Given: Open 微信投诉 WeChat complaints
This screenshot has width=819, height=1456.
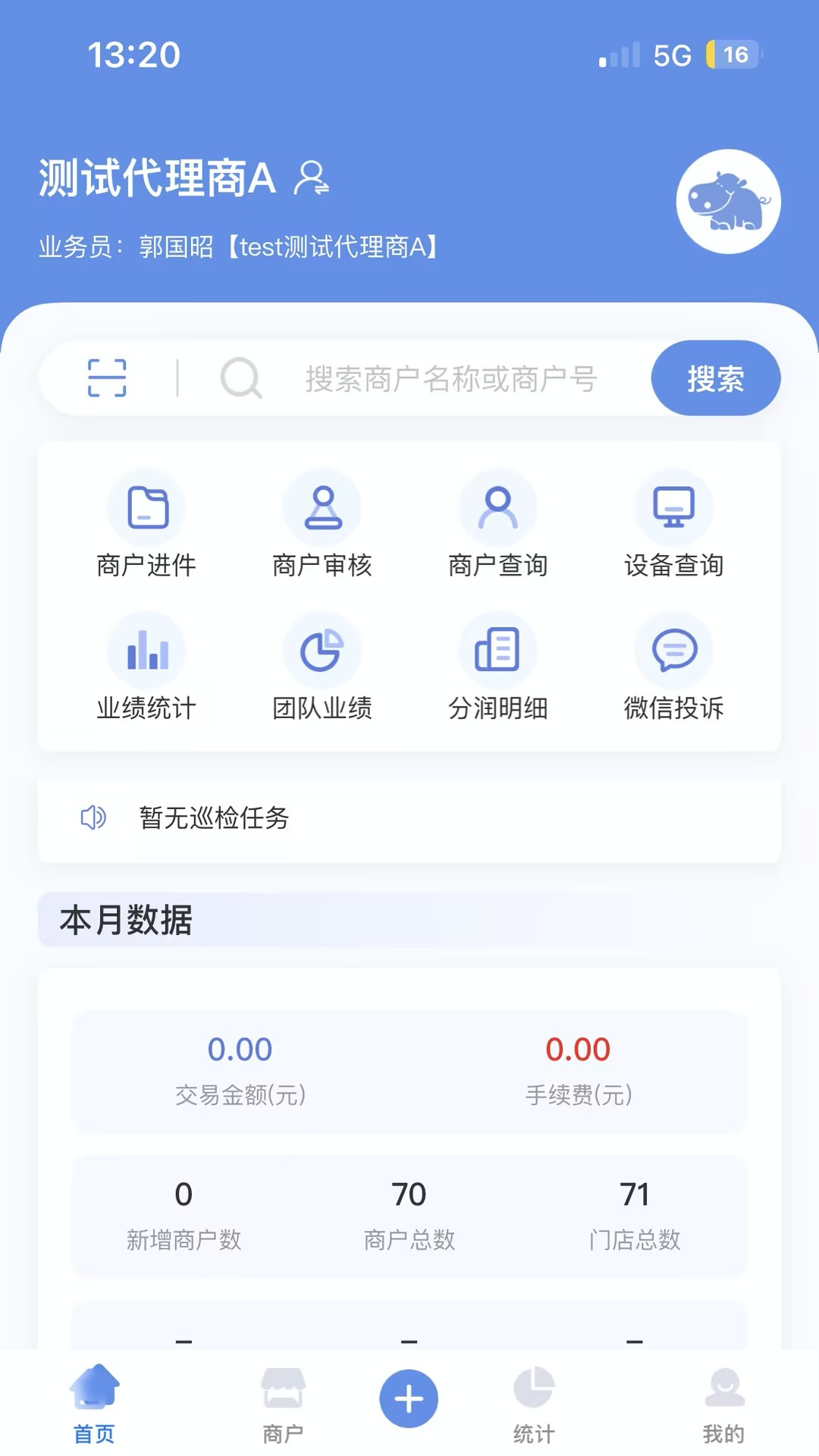Looking at the screenshot, I should tap(675, 667).
